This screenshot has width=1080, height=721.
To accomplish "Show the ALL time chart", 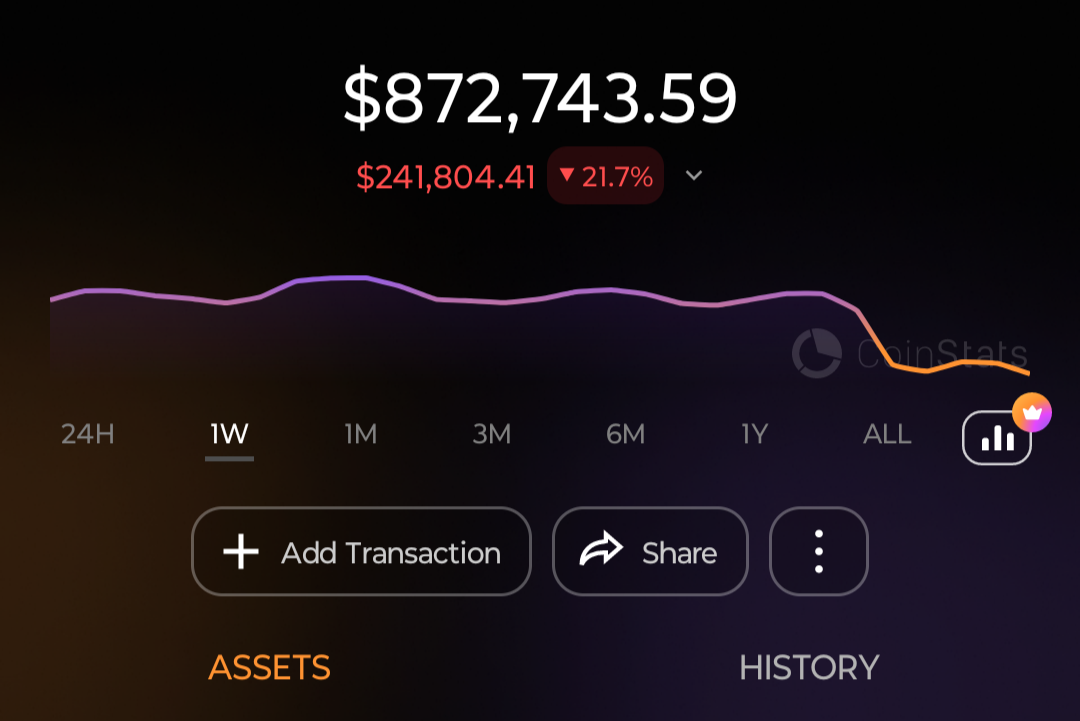I will 887,434.
